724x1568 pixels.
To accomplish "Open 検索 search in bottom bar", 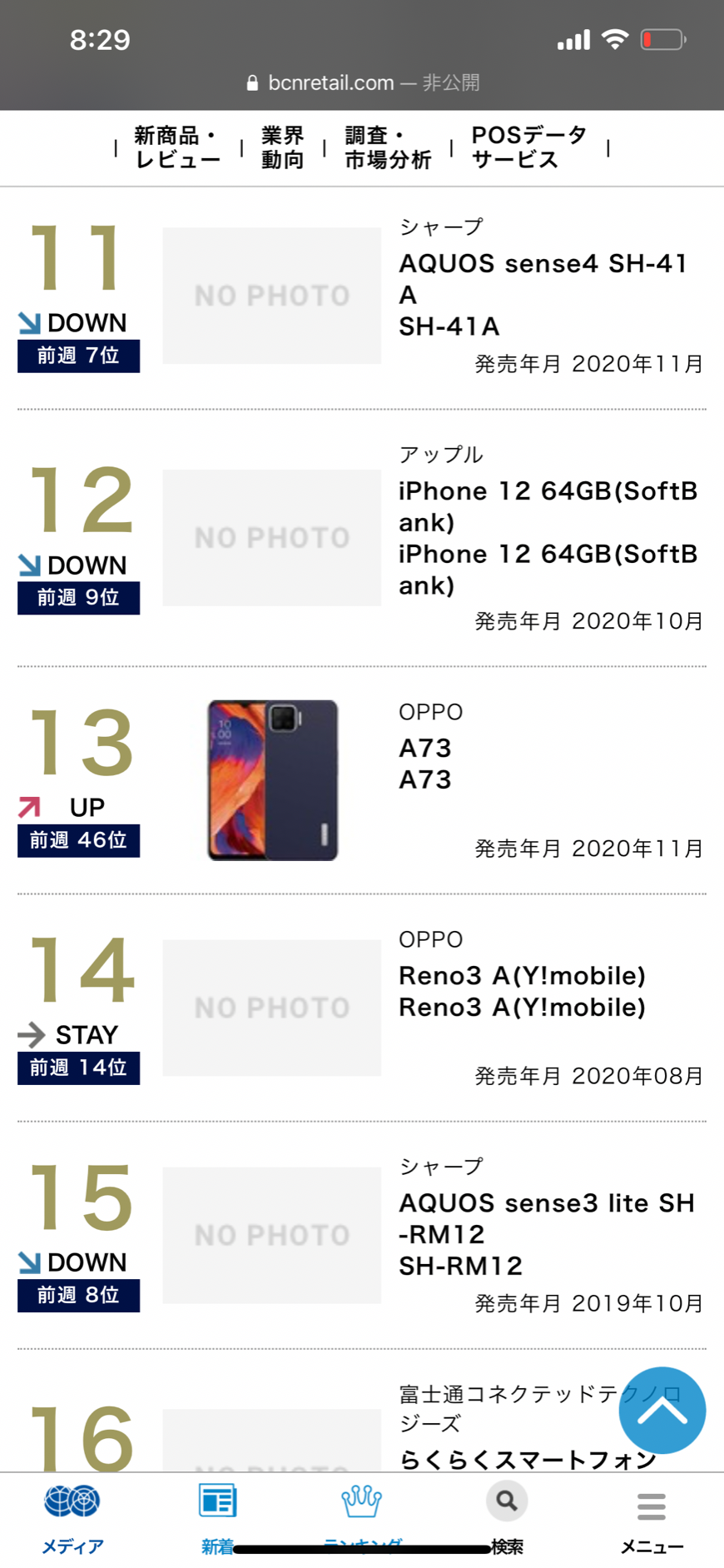I will click(x=507, y=1519).
